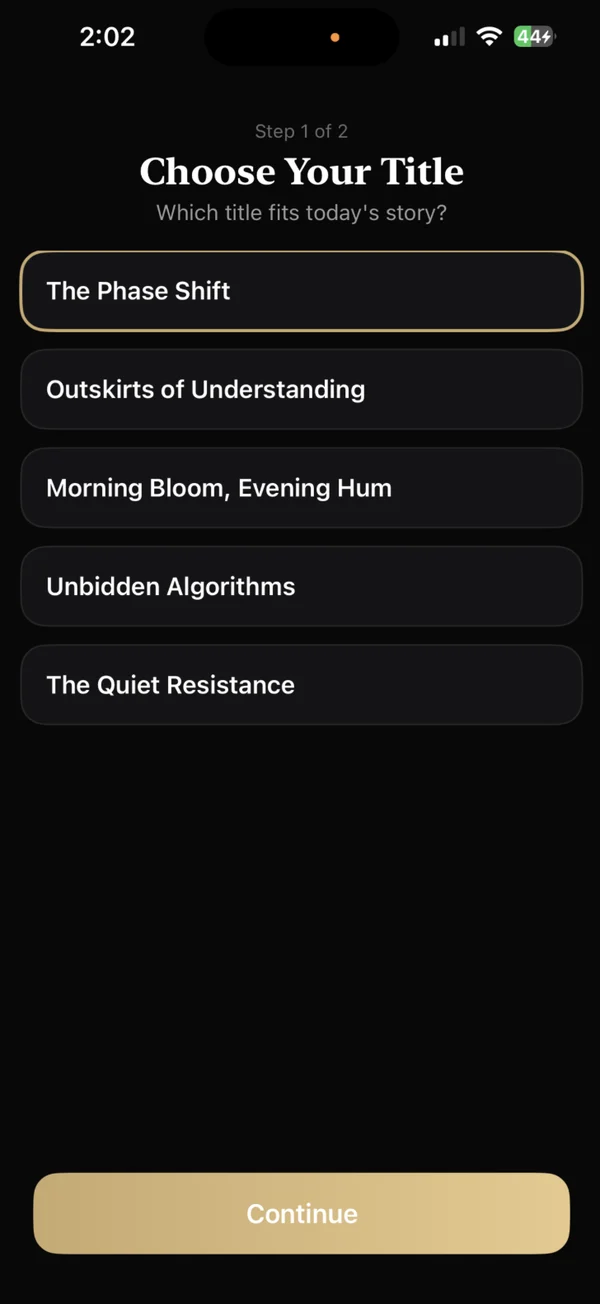Image resolution: width=600 pixels, height=1304 pixels.
Task: Tap the Continue button
Action: 301,1213
